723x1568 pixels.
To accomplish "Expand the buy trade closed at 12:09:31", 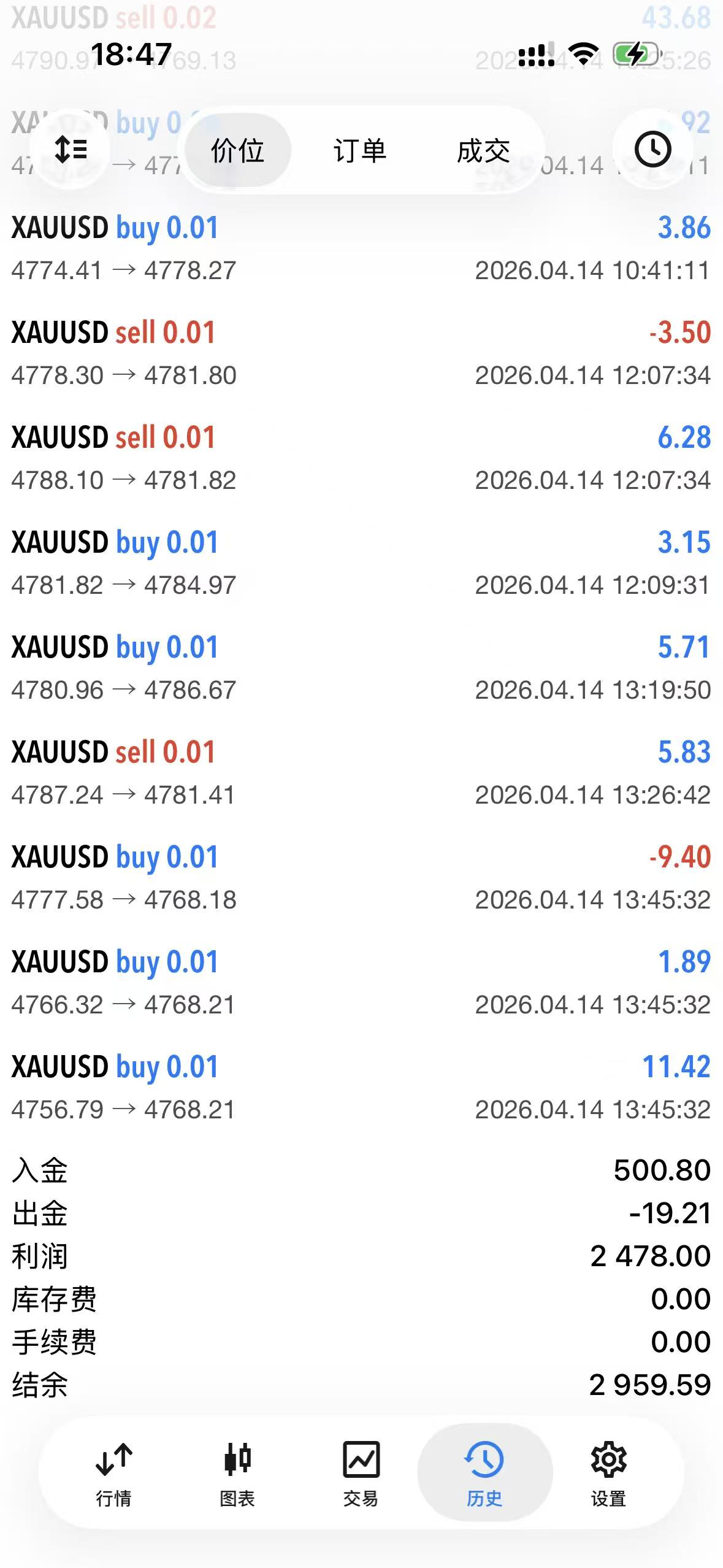I will coord(361,563).
